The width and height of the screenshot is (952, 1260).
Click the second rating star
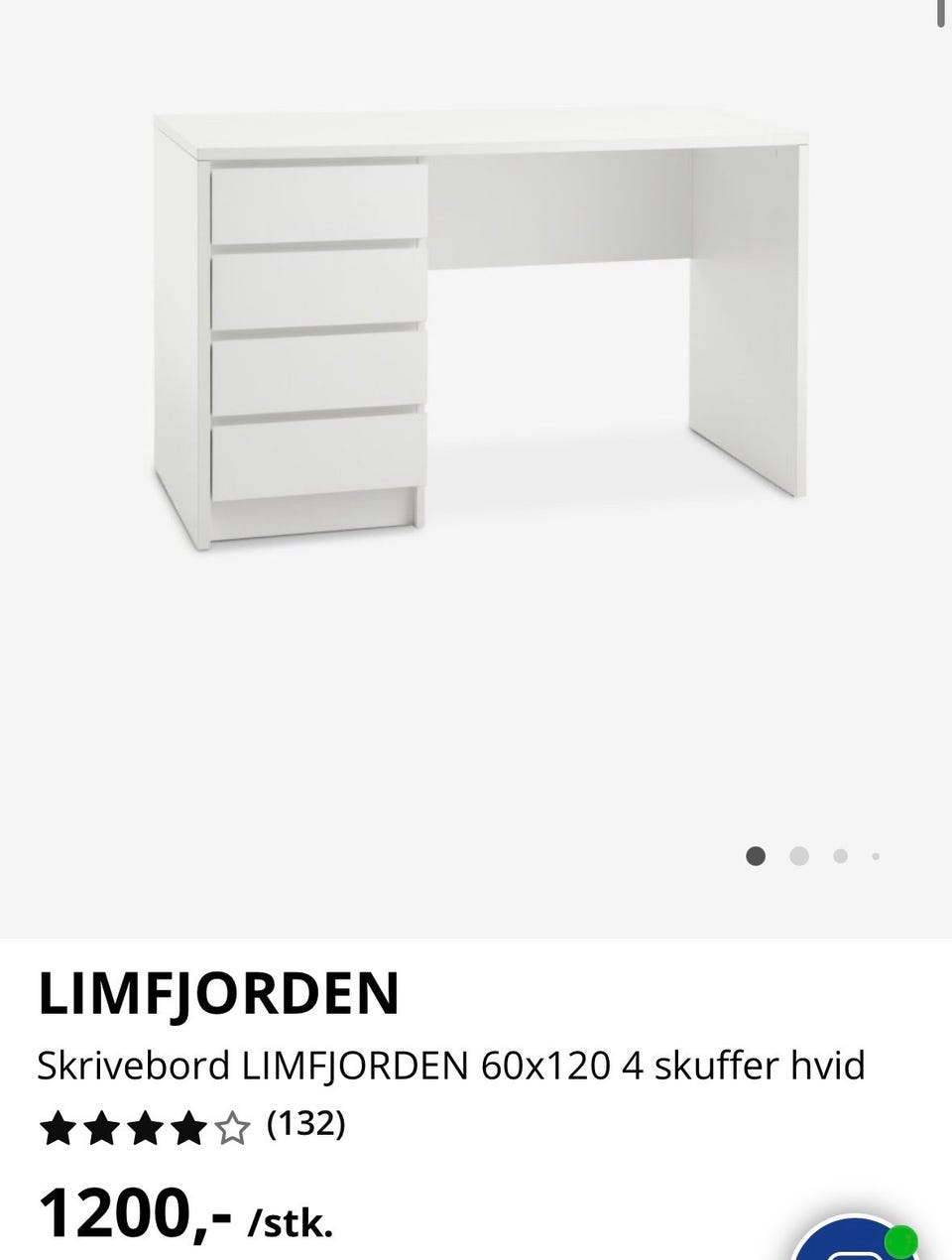100,1128
